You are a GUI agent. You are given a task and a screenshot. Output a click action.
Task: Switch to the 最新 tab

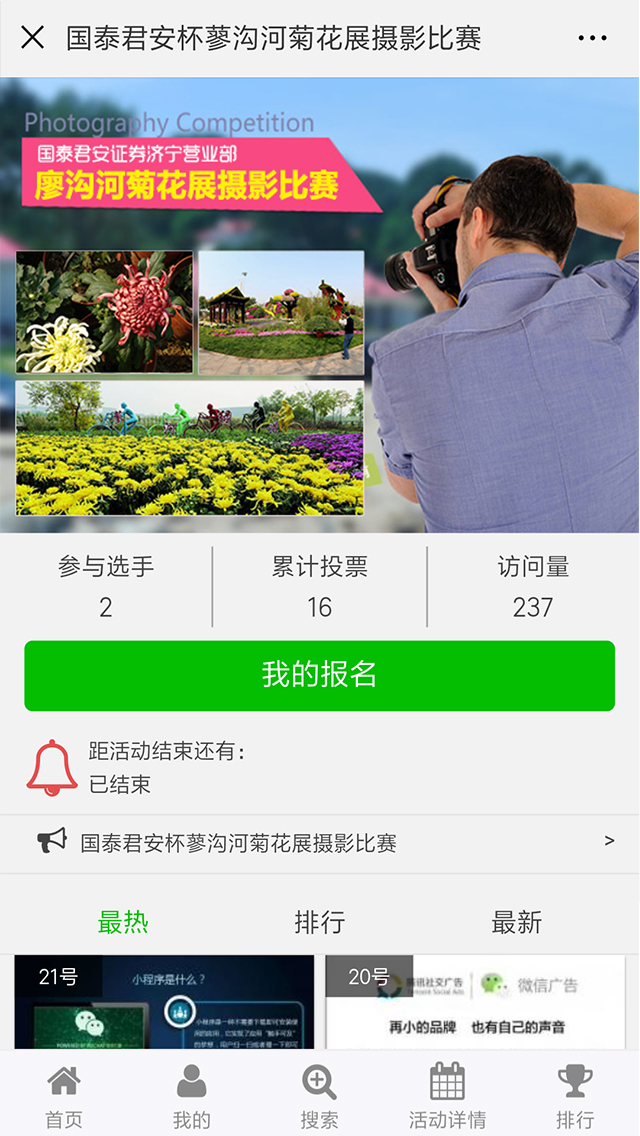coord(516,922)
